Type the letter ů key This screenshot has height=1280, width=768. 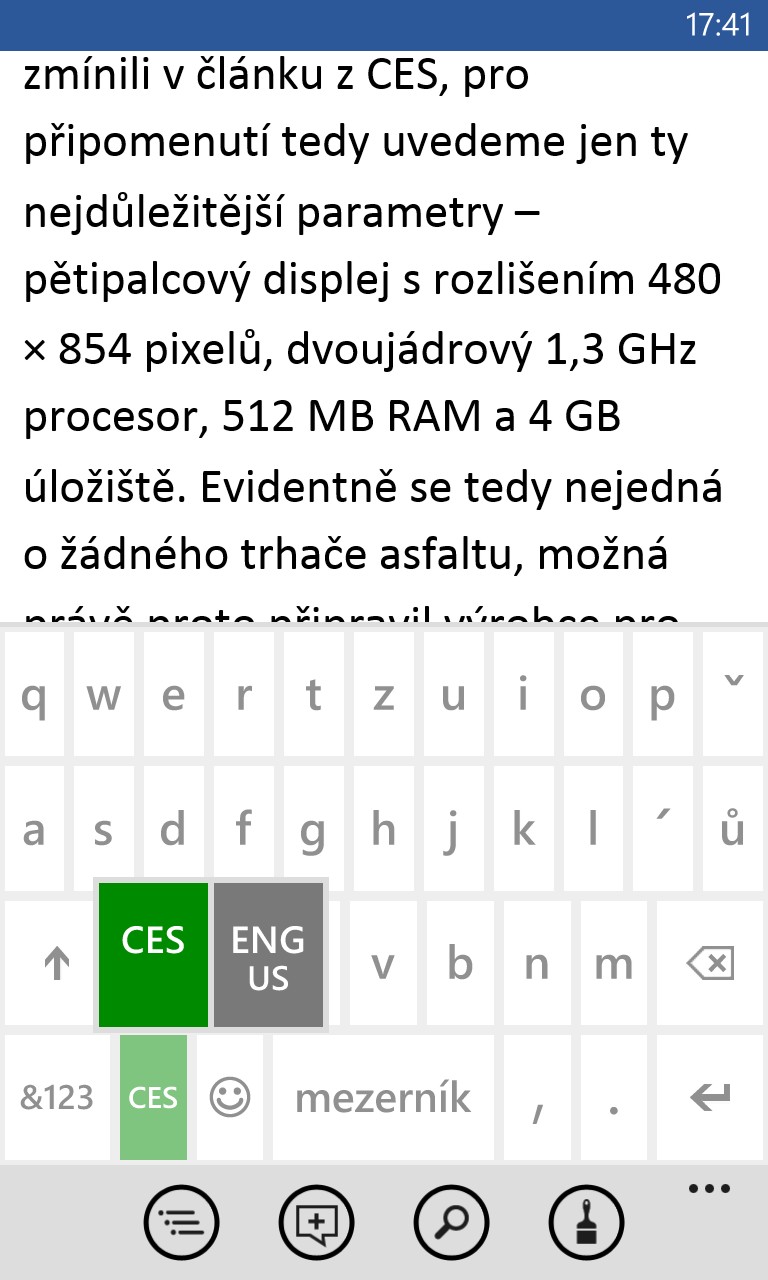pos(733,828)
